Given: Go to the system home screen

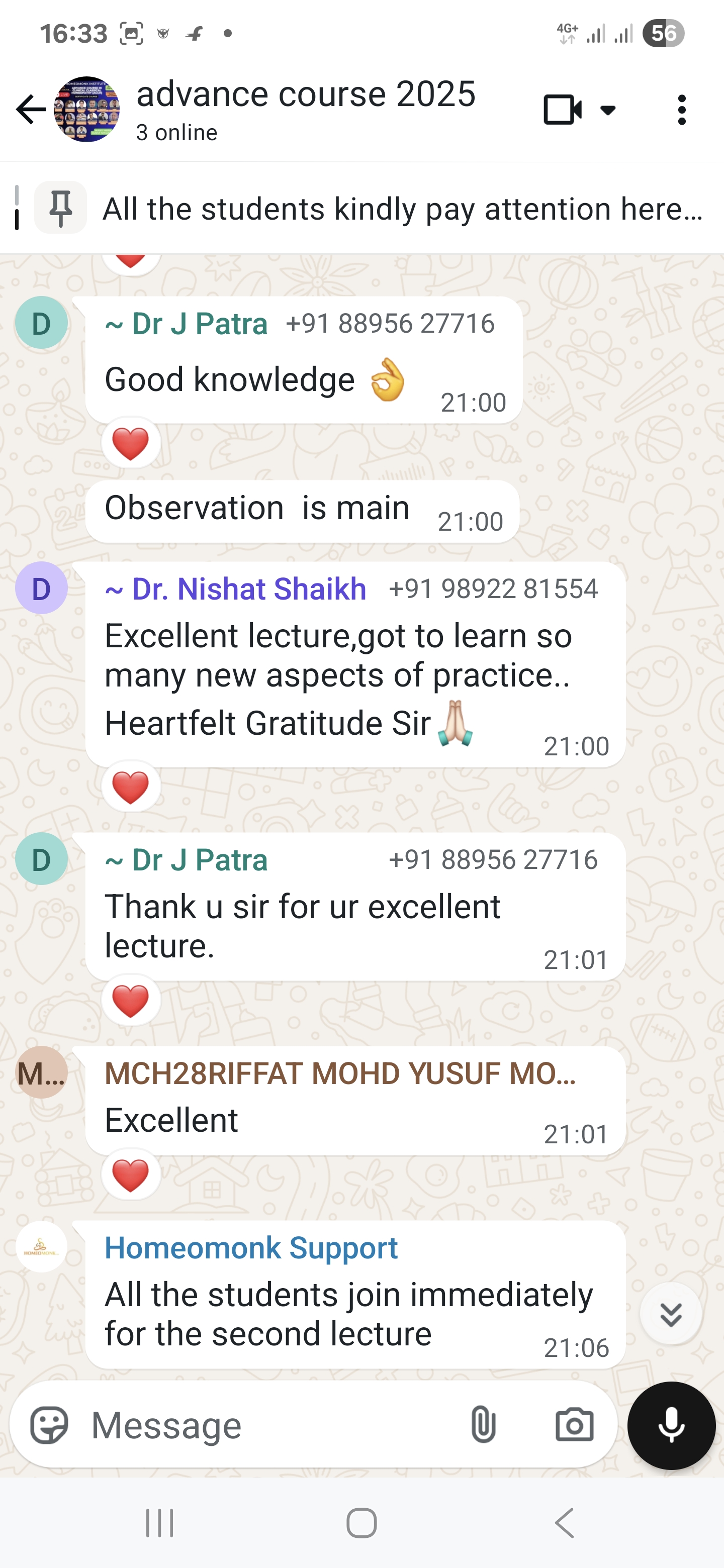Looking at the screenshot, I should point(361,1523).
